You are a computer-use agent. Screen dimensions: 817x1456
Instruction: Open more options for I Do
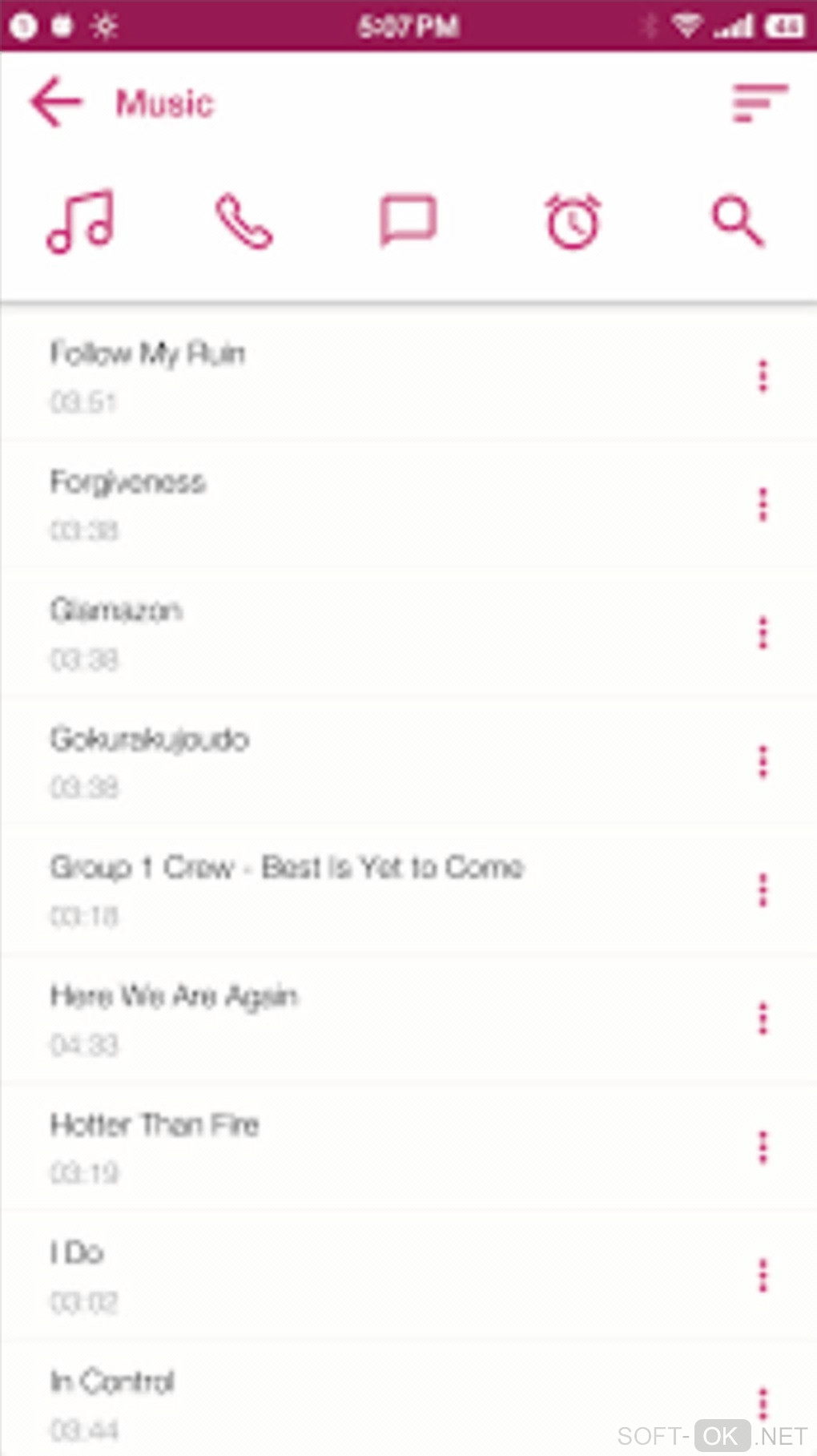pyautogui.click(x=763, y=1276)
